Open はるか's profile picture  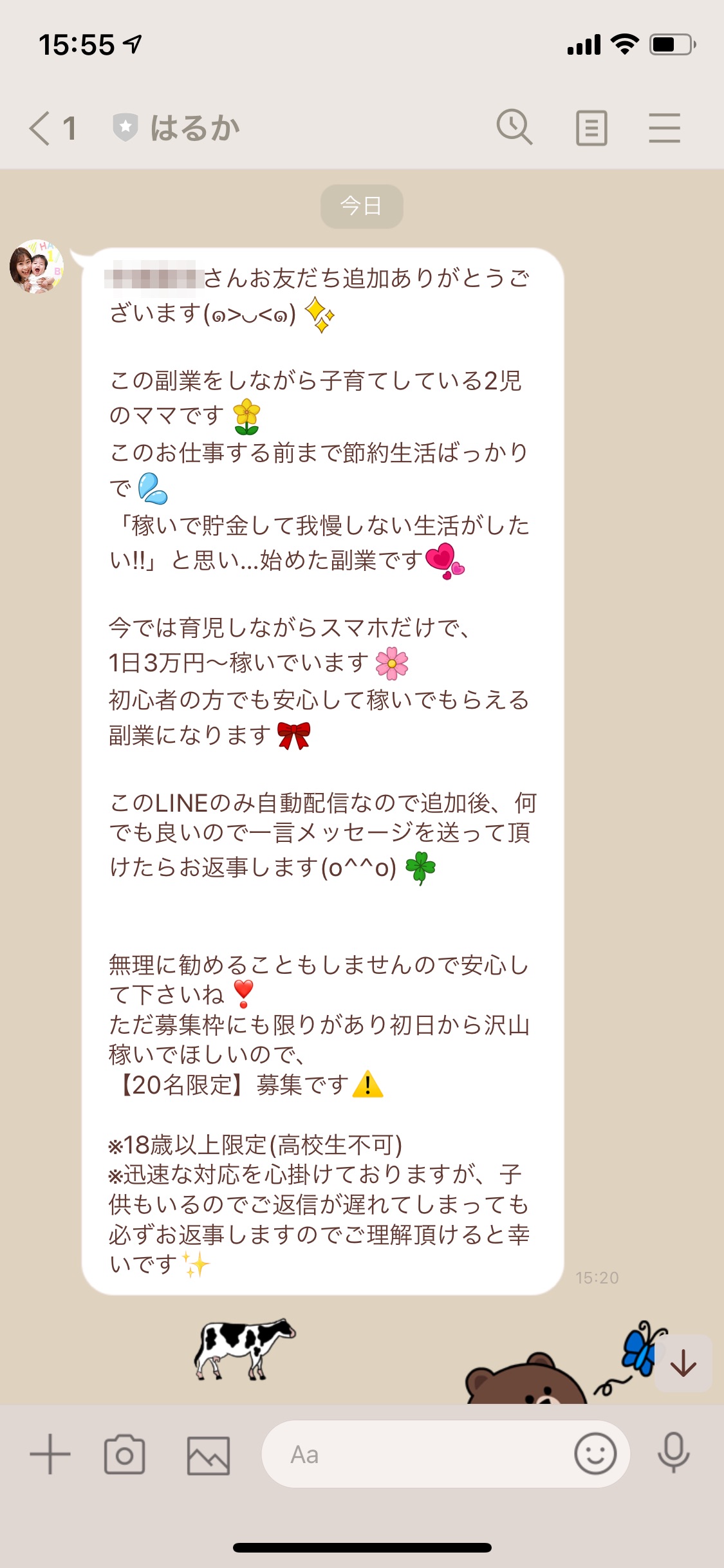[37, 266]
